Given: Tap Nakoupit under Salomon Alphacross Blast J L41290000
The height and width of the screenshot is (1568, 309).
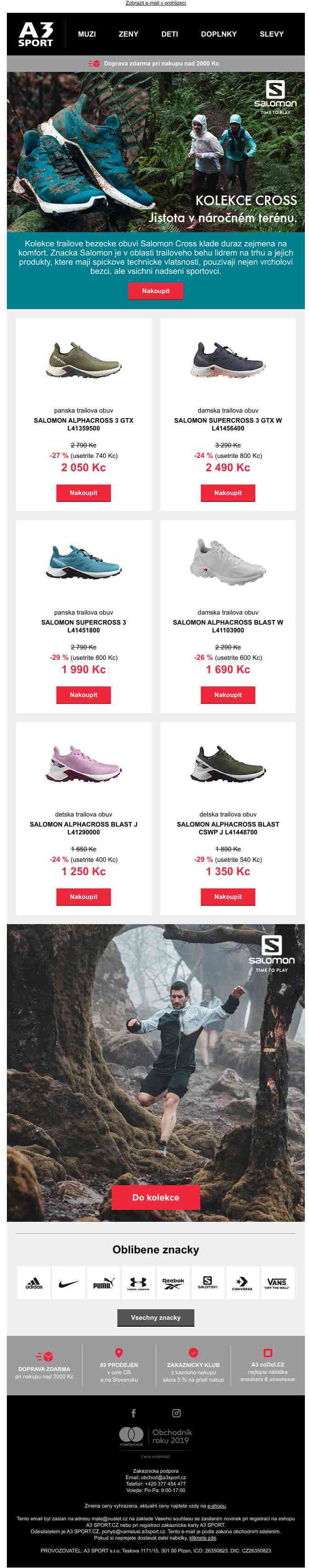Looking at the screenshot, I should [83, 897].
